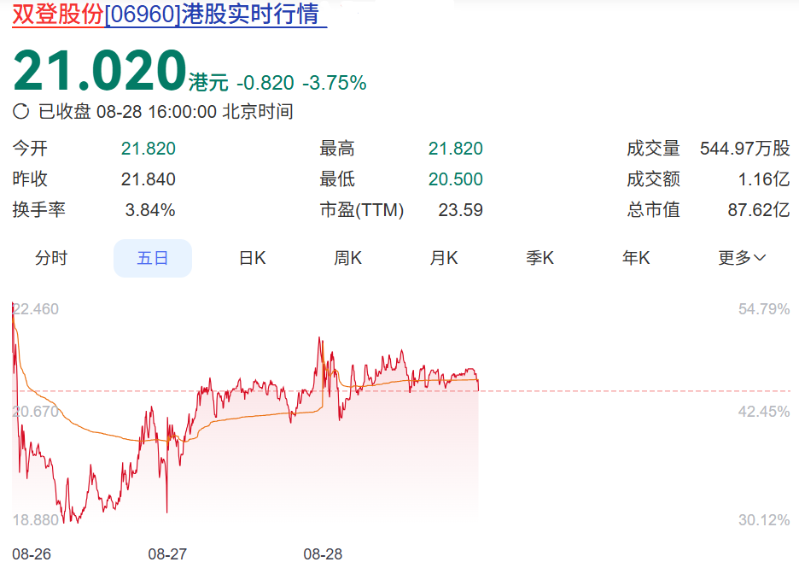799x568 pixels.
Task: Show the 日K chart
Action: [x=252, y=258]
